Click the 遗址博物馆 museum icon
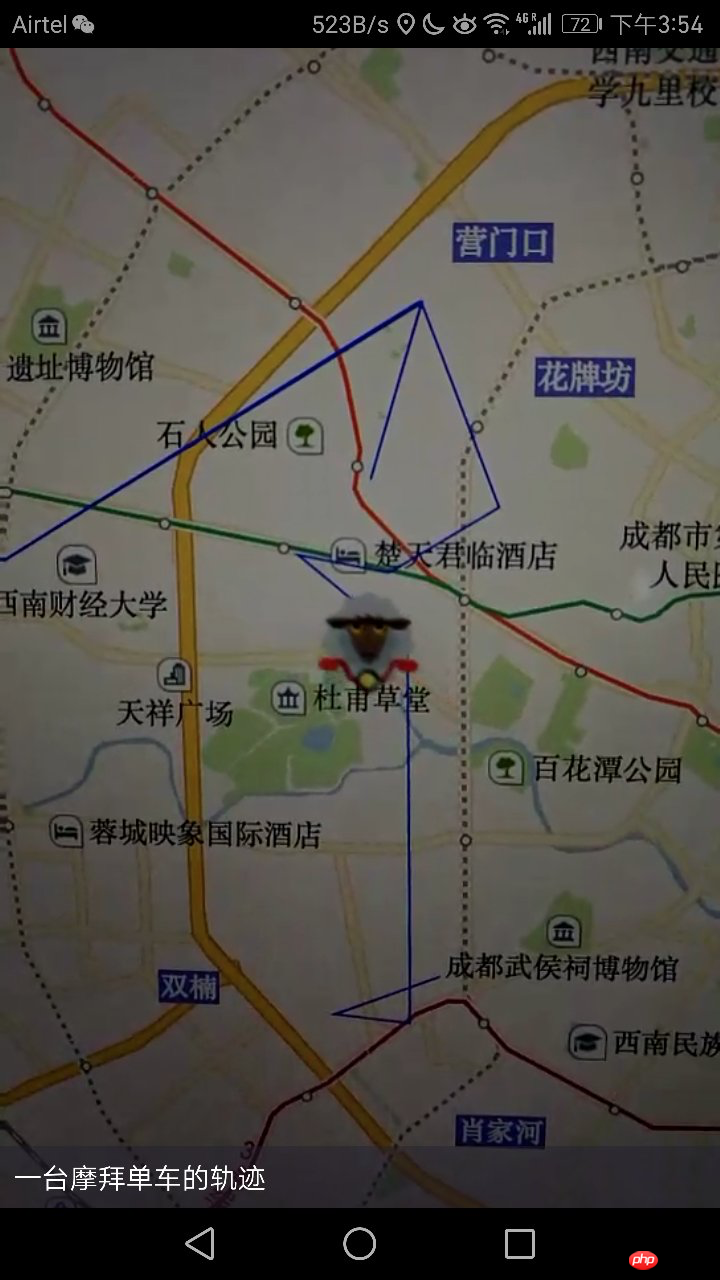 click(x=49, y=324)
